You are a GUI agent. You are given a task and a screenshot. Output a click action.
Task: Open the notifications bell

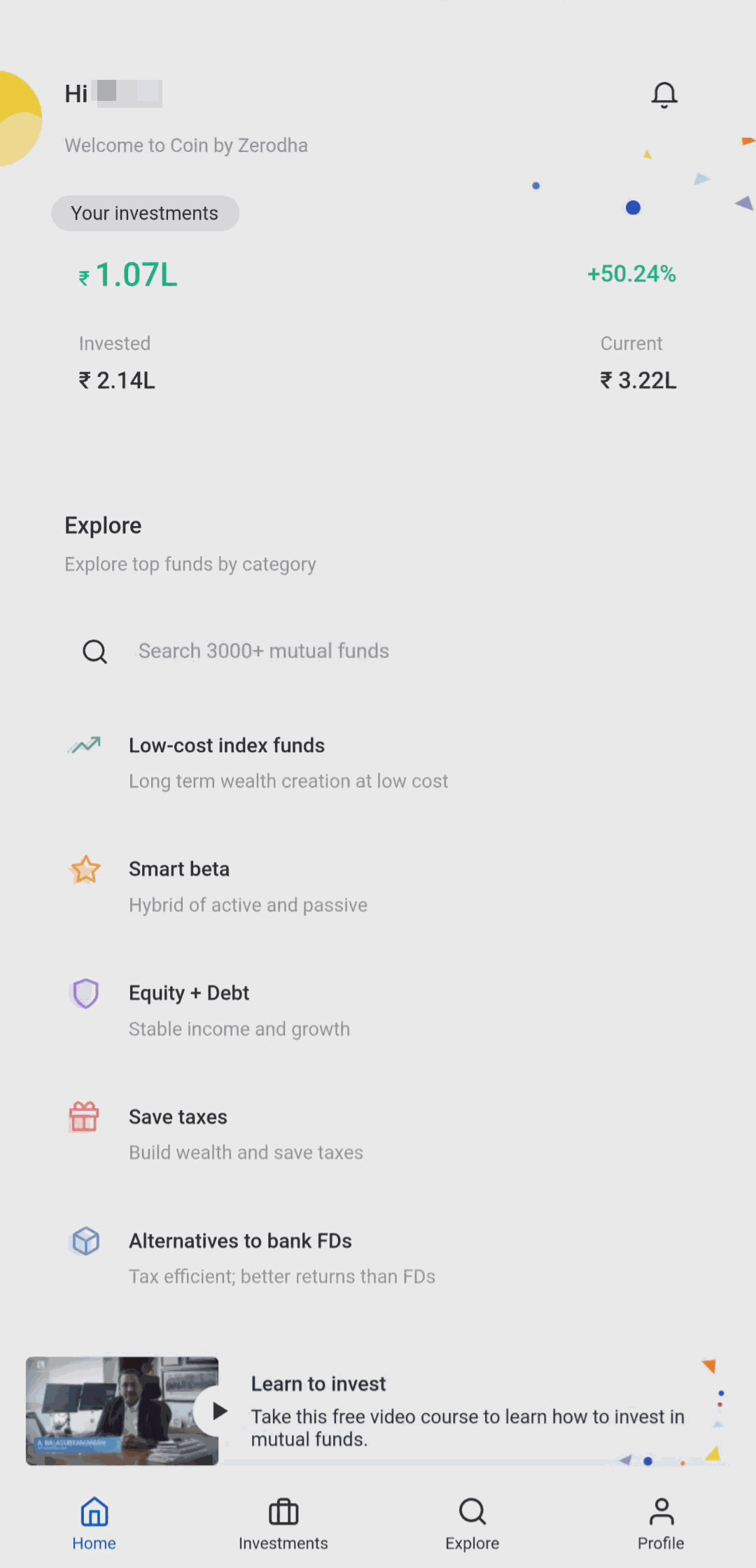click(x=664, y=95)
